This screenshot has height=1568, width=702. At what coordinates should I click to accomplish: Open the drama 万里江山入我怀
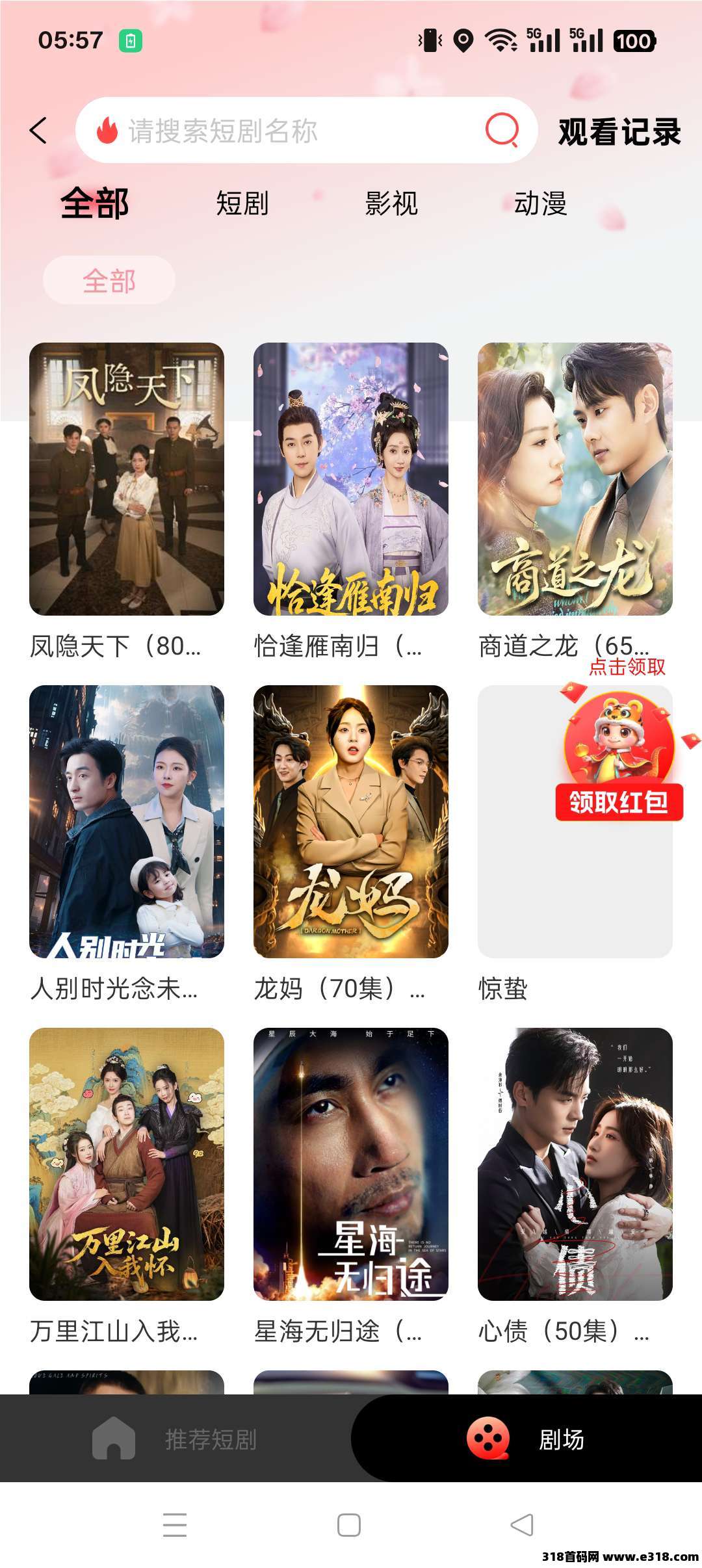pos(127,1164)
